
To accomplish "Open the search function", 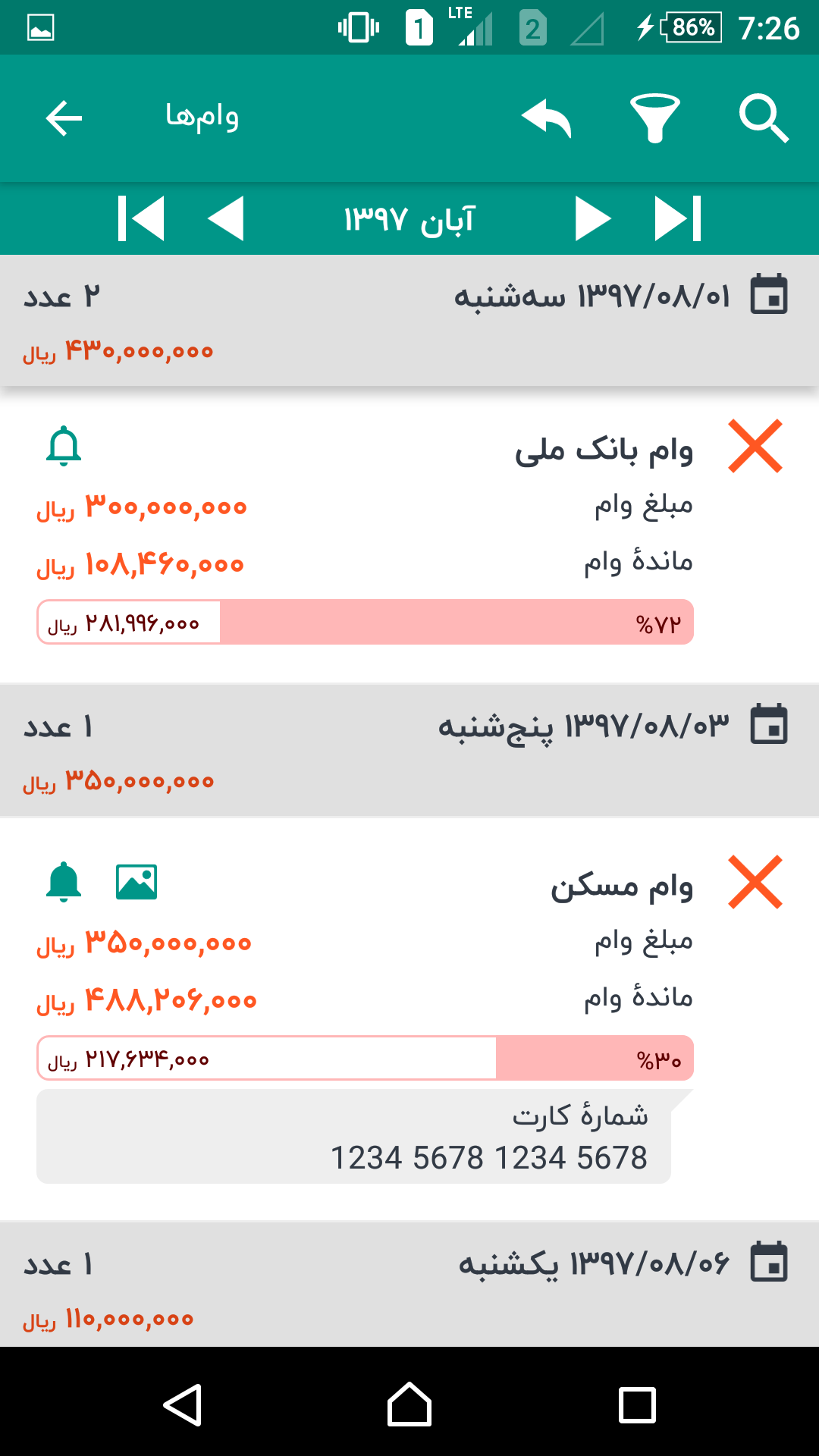I will [764, 118].
